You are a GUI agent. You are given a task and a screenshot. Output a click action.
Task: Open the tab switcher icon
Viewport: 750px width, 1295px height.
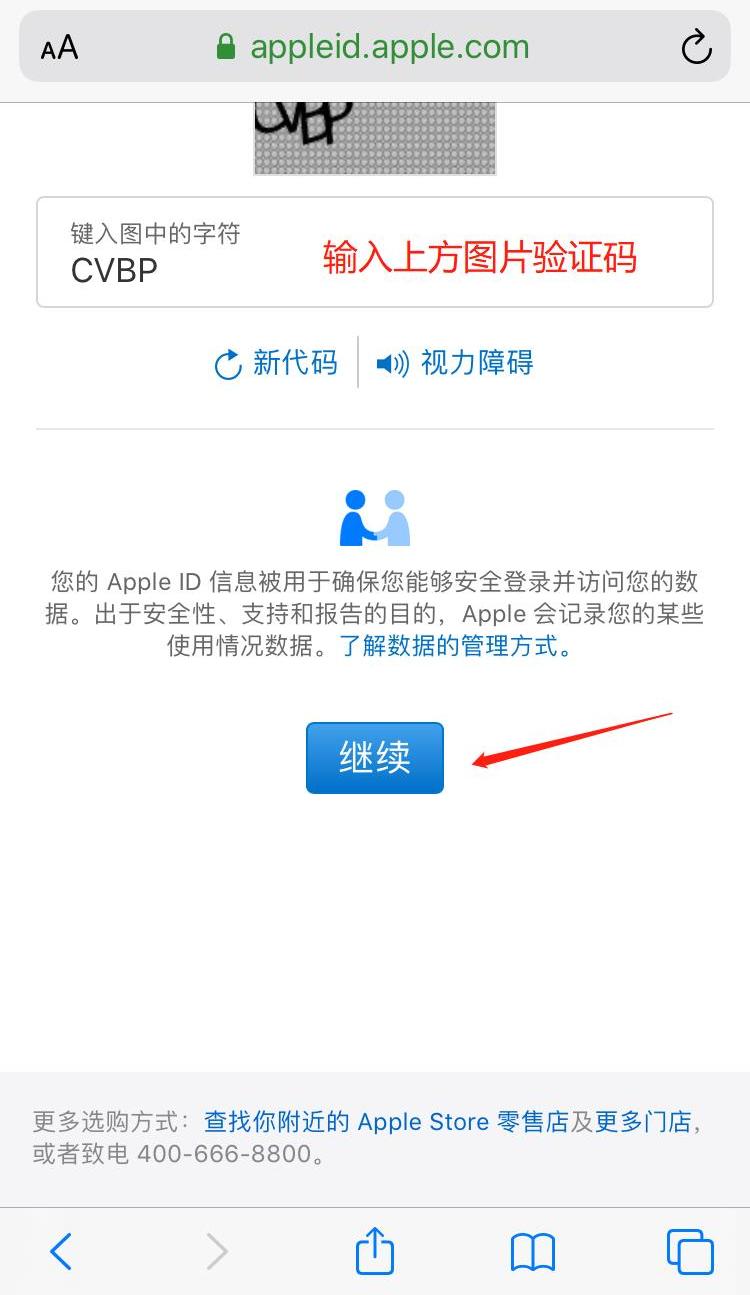pos(689,1251)
